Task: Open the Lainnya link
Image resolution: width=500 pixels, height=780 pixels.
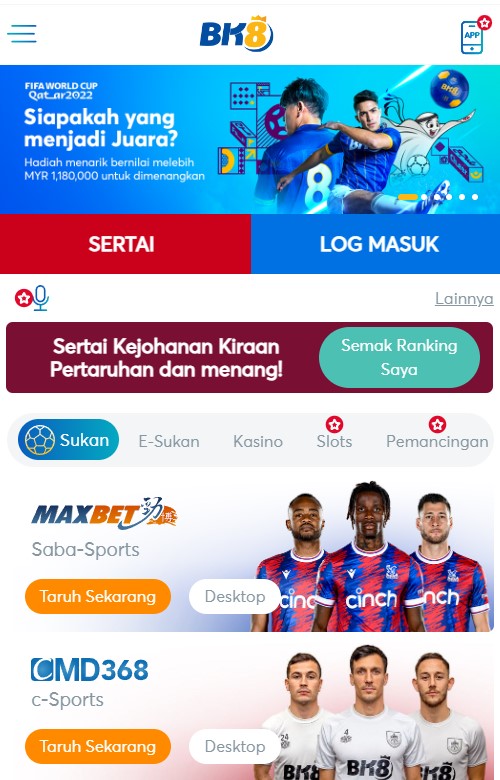Action: coord(464,298)
